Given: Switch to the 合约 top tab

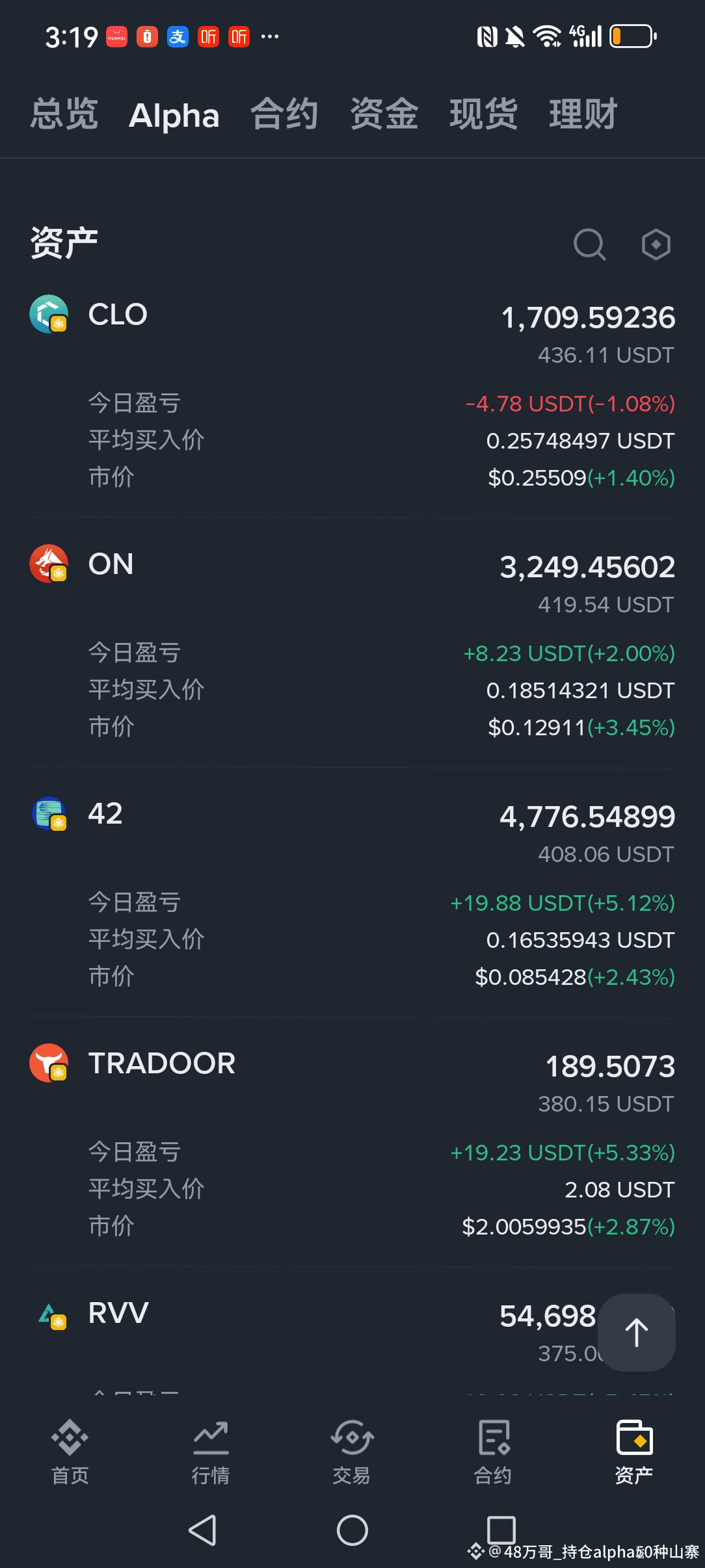Looking at the screenshot, I should [x=284, y=115].
